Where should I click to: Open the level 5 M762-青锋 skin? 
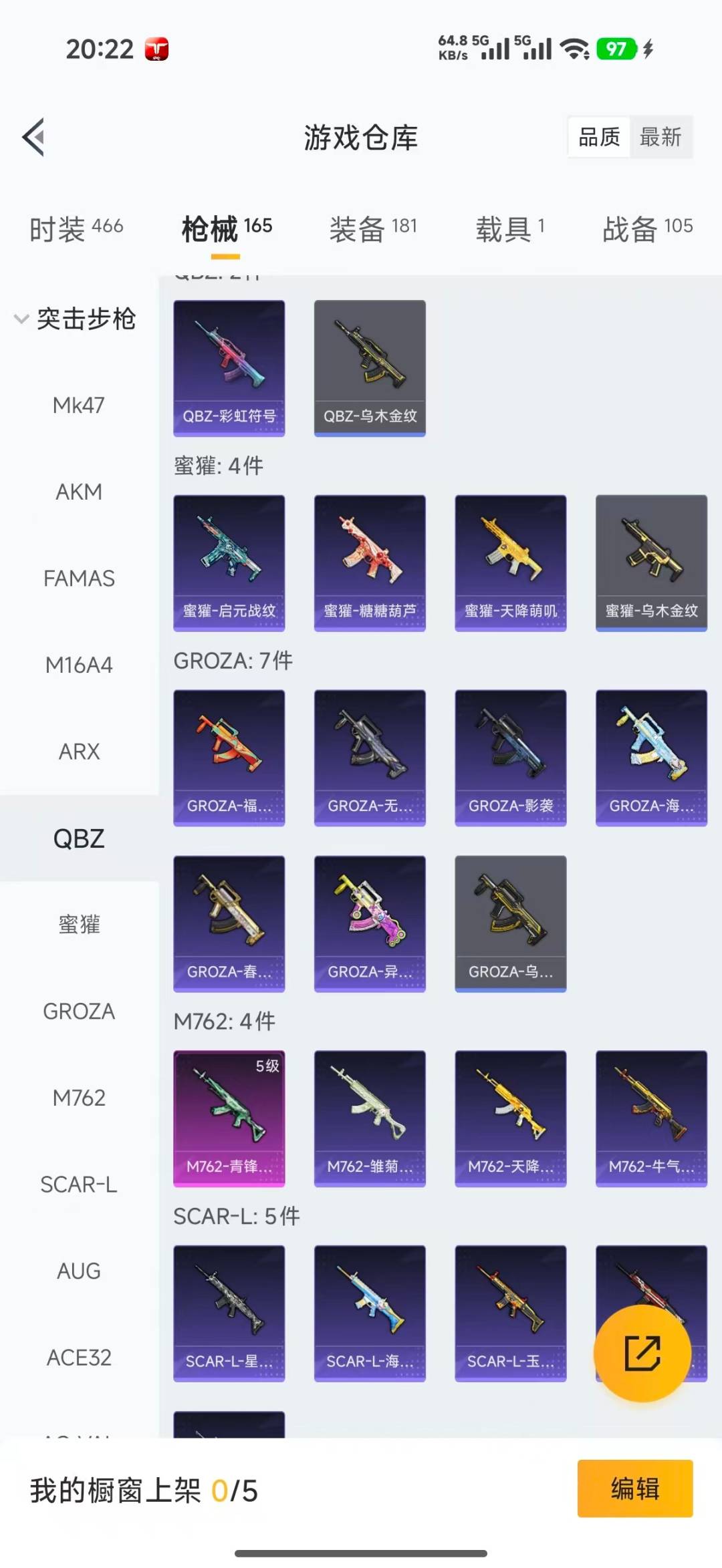click(229, 1118)
